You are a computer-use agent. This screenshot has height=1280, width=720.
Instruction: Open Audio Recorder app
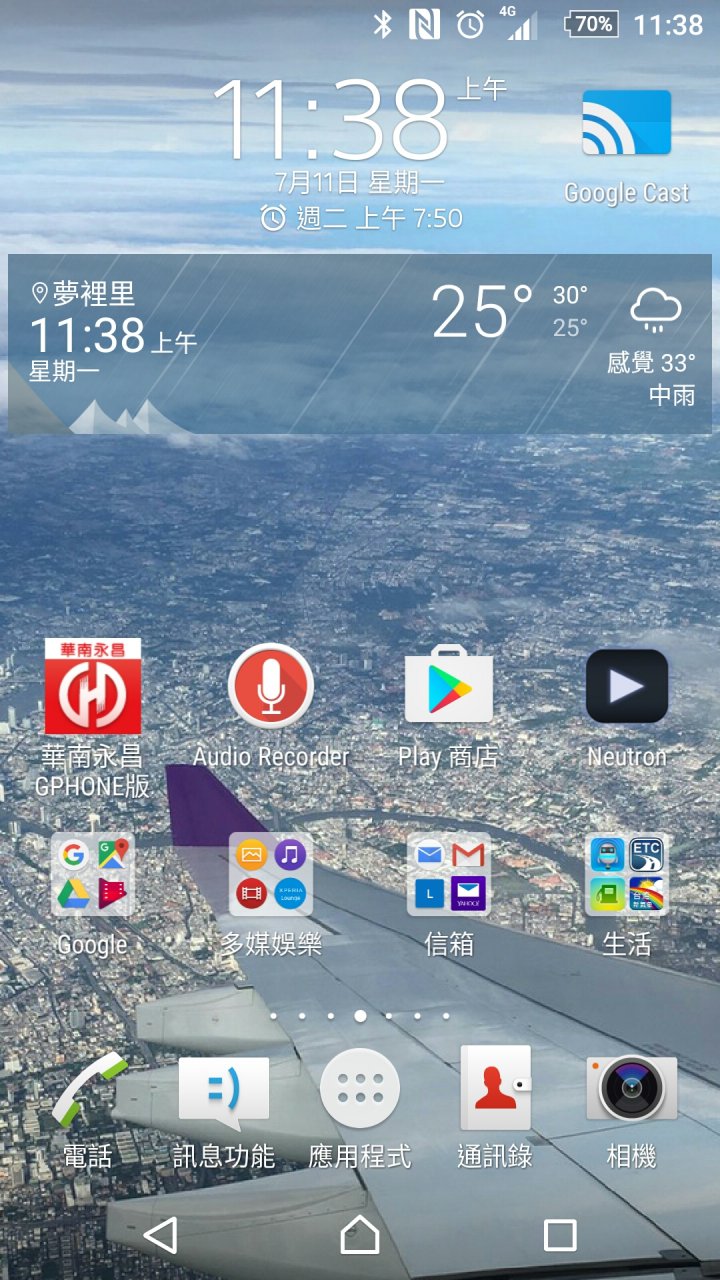pyautogui.click(x=271, y=688)
